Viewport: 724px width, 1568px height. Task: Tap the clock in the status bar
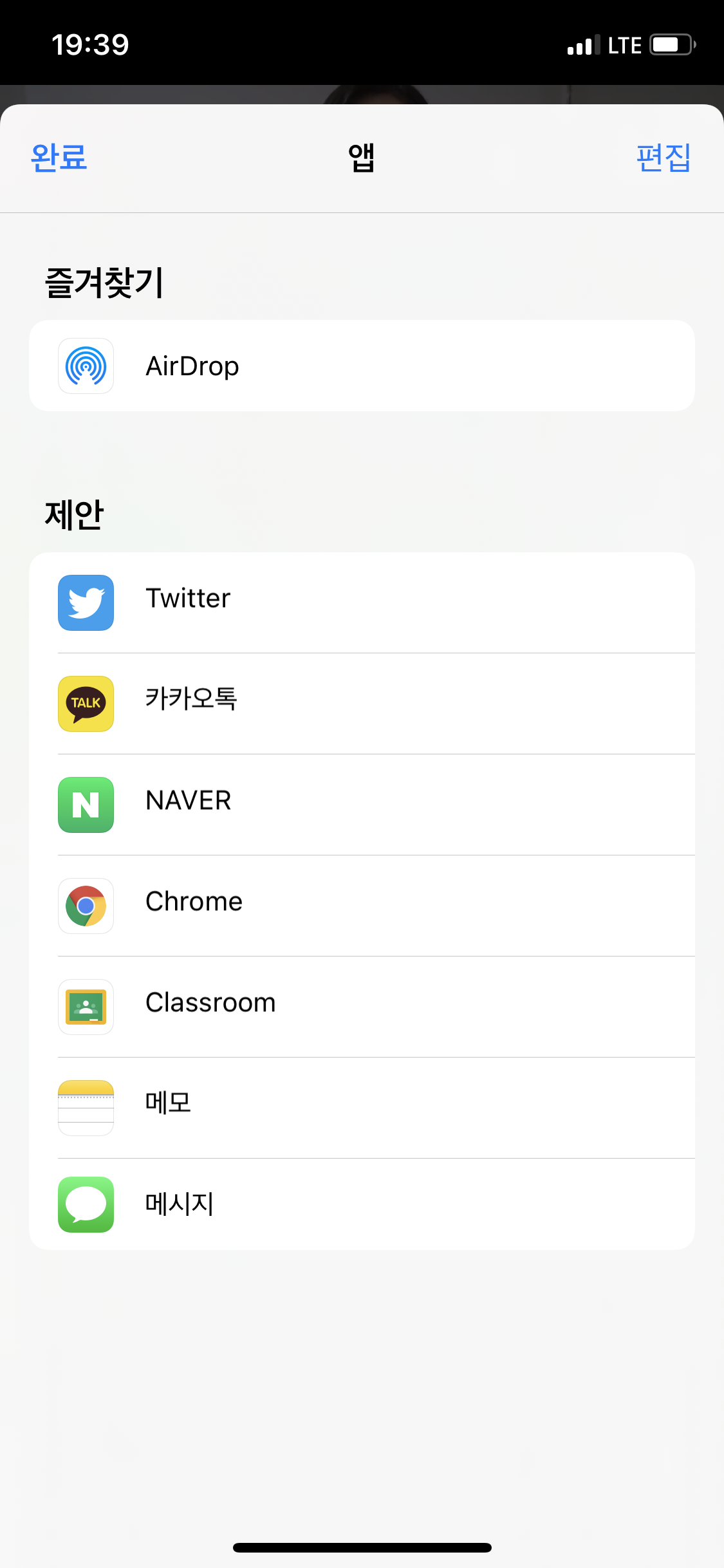click(91, 43)
